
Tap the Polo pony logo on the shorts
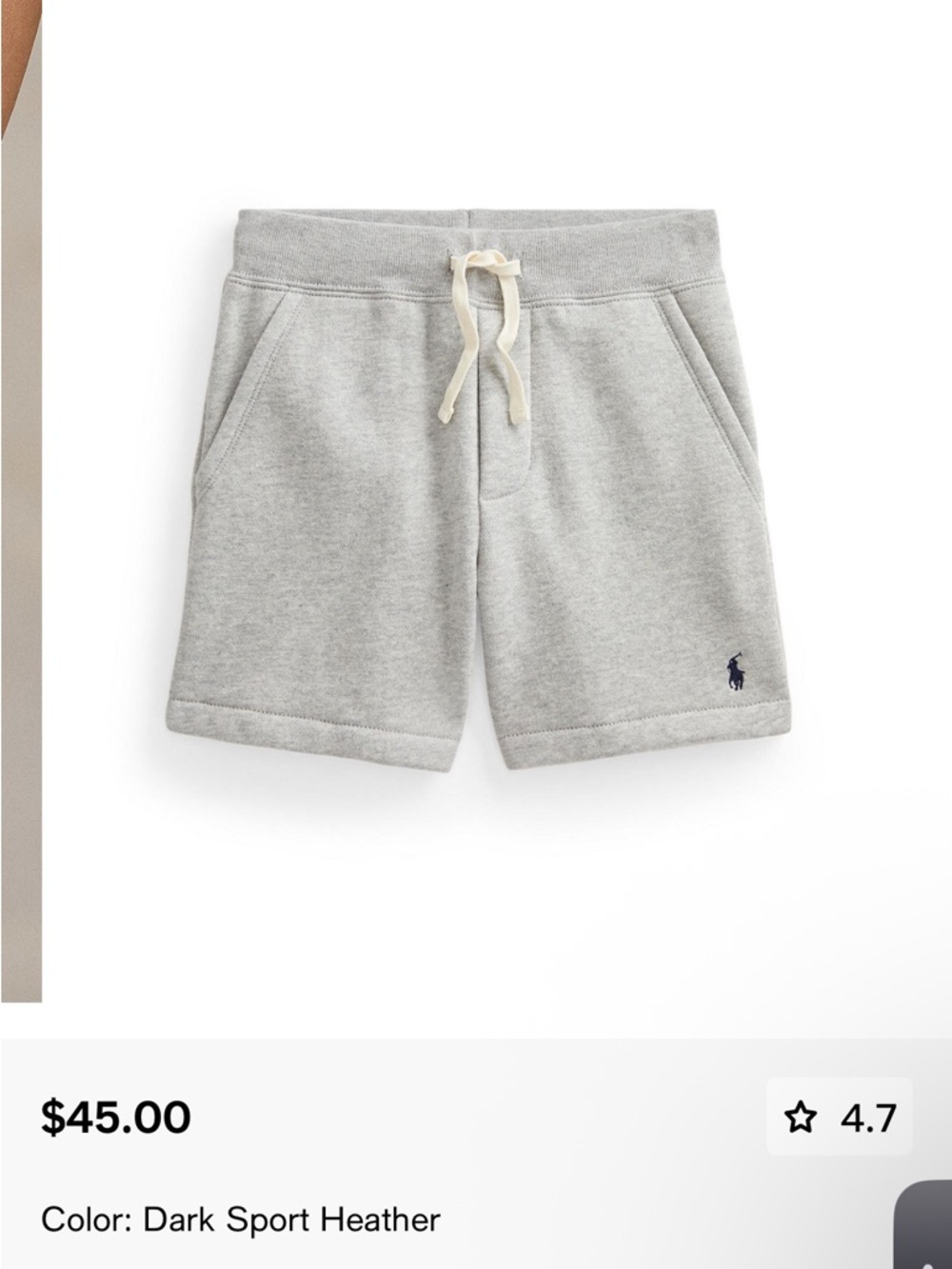(x=733, y=672)
